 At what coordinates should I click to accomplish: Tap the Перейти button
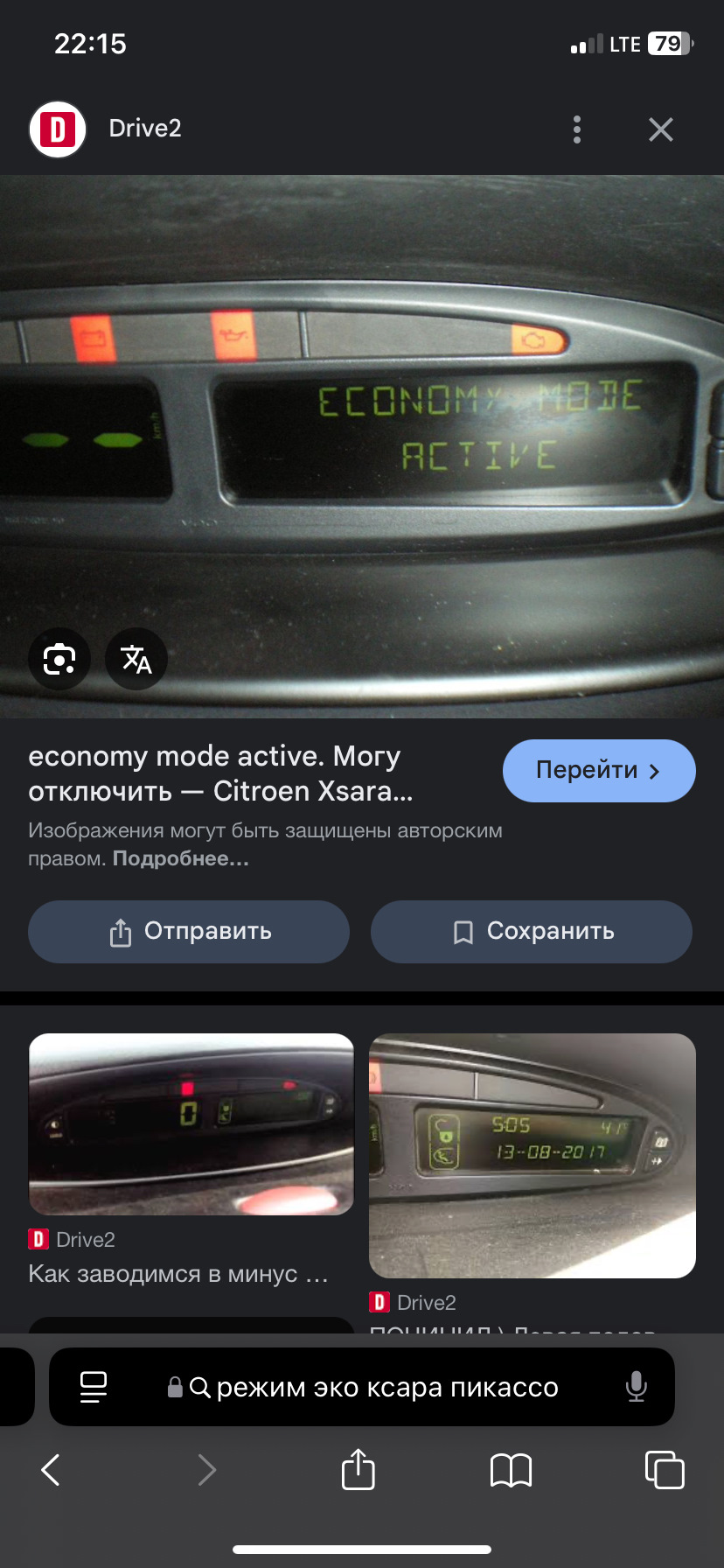coord(599,771)
